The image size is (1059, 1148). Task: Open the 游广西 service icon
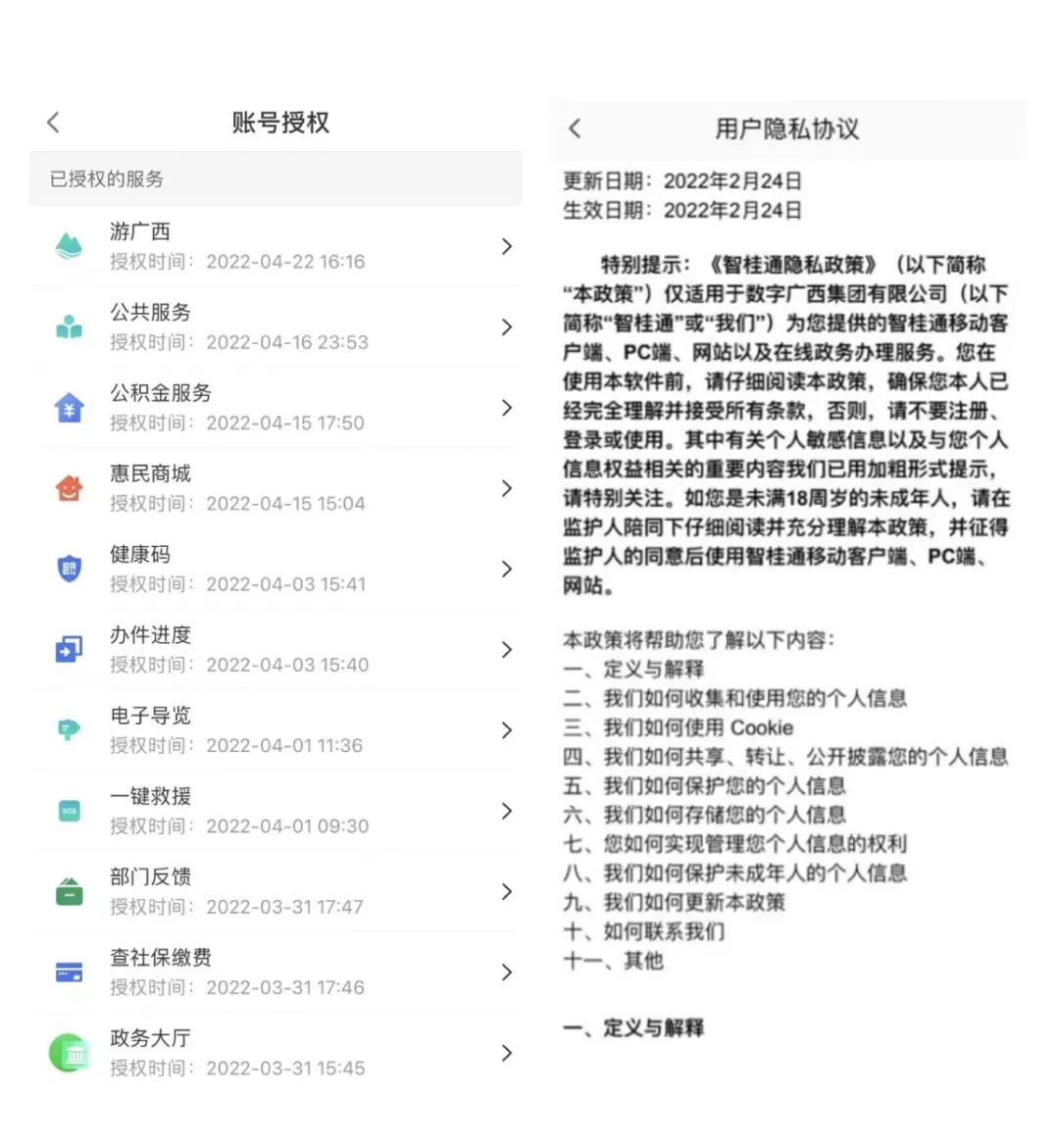[68, 245]
